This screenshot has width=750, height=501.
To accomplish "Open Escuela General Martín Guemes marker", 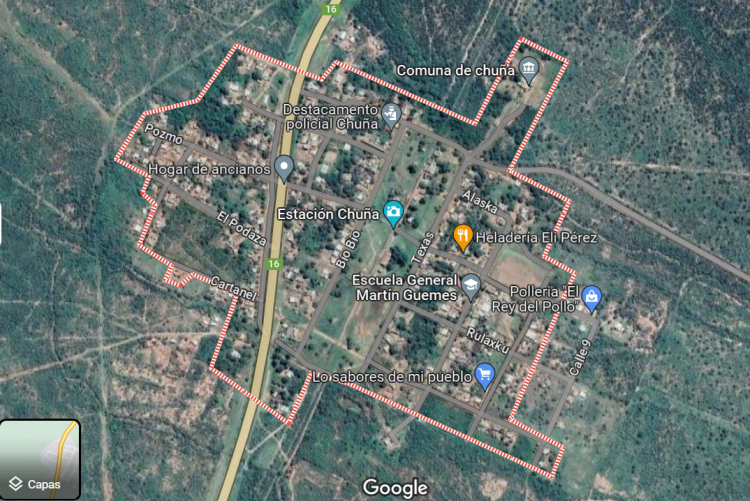I will pos(470,288).
